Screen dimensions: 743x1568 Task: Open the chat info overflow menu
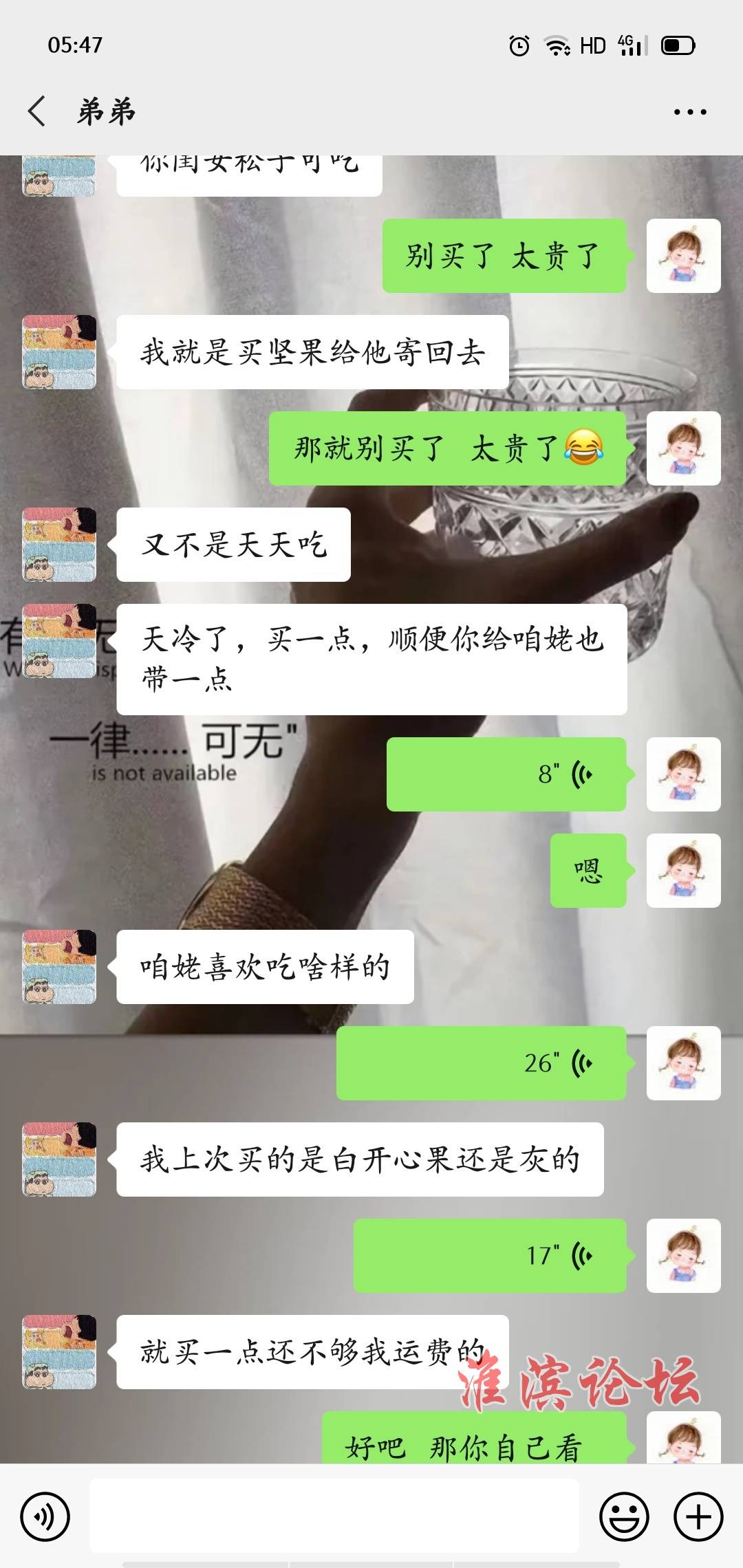689,112
